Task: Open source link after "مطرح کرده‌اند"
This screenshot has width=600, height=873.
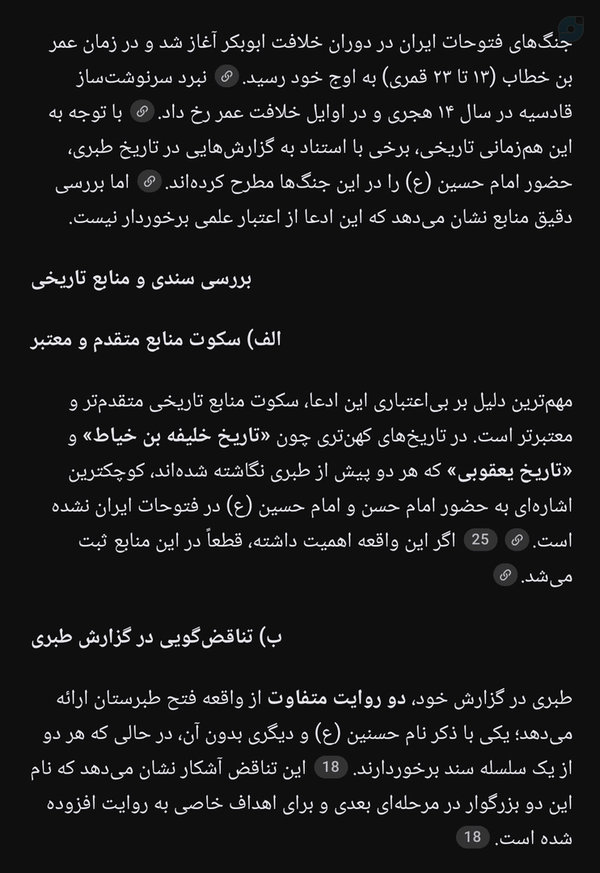Action: (x=150, y=182)
